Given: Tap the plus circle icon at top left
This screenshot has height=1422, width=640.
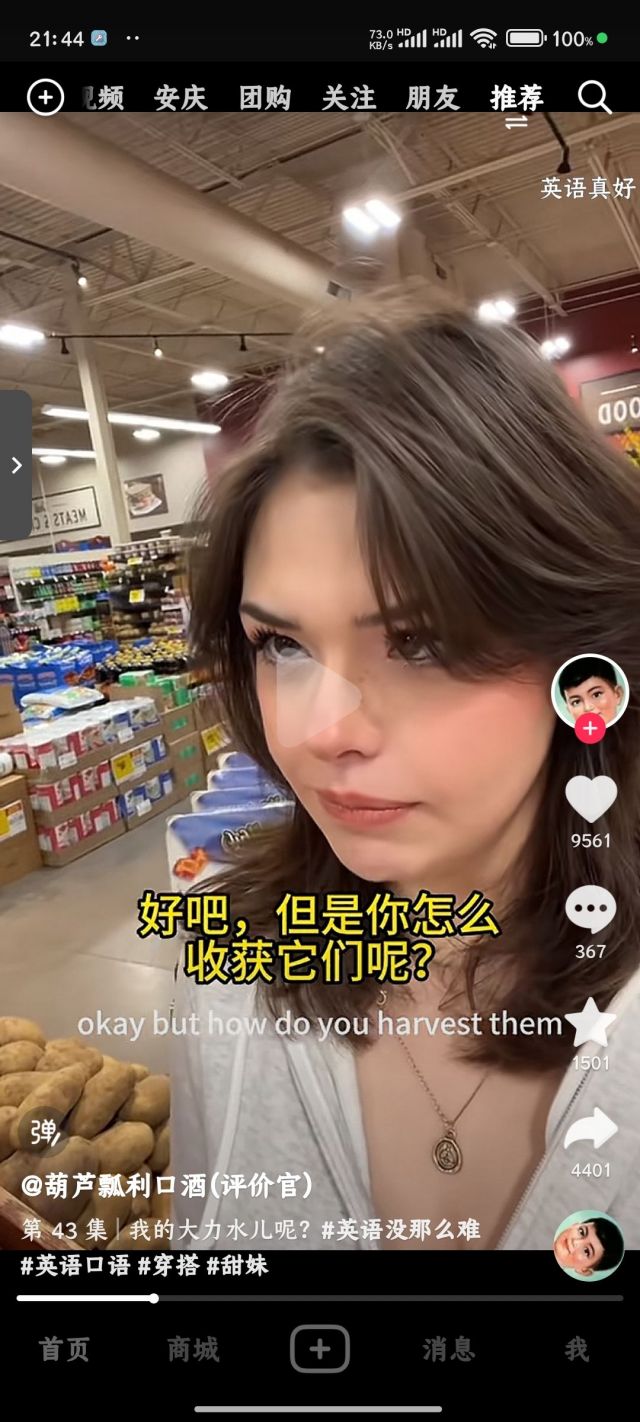Looking at the screenshot, I should click(45, 97).
